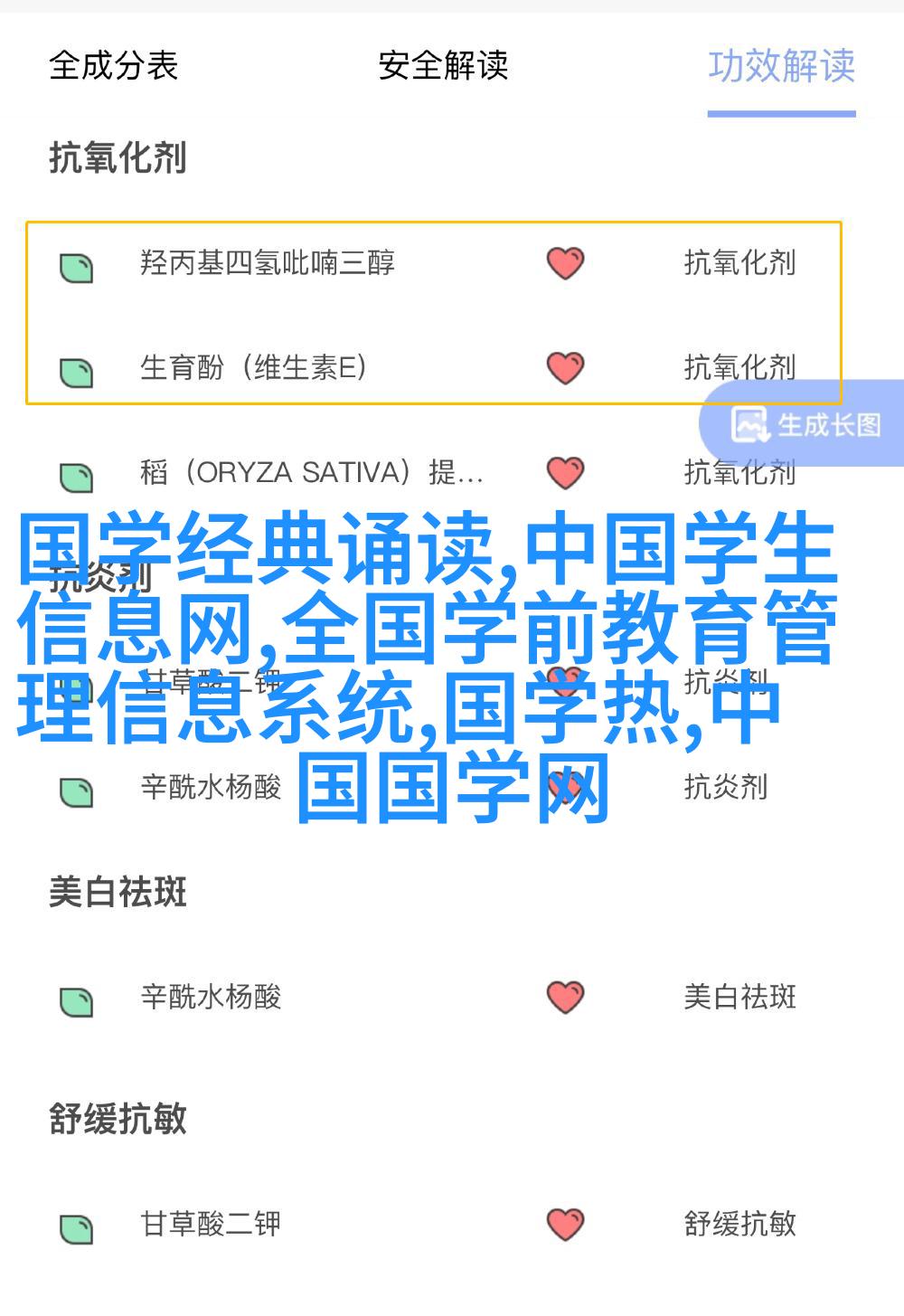The height and width of the screenshot is (1316, 904).
Task: Select the 功效解读 tab
Action: (781, 66)
